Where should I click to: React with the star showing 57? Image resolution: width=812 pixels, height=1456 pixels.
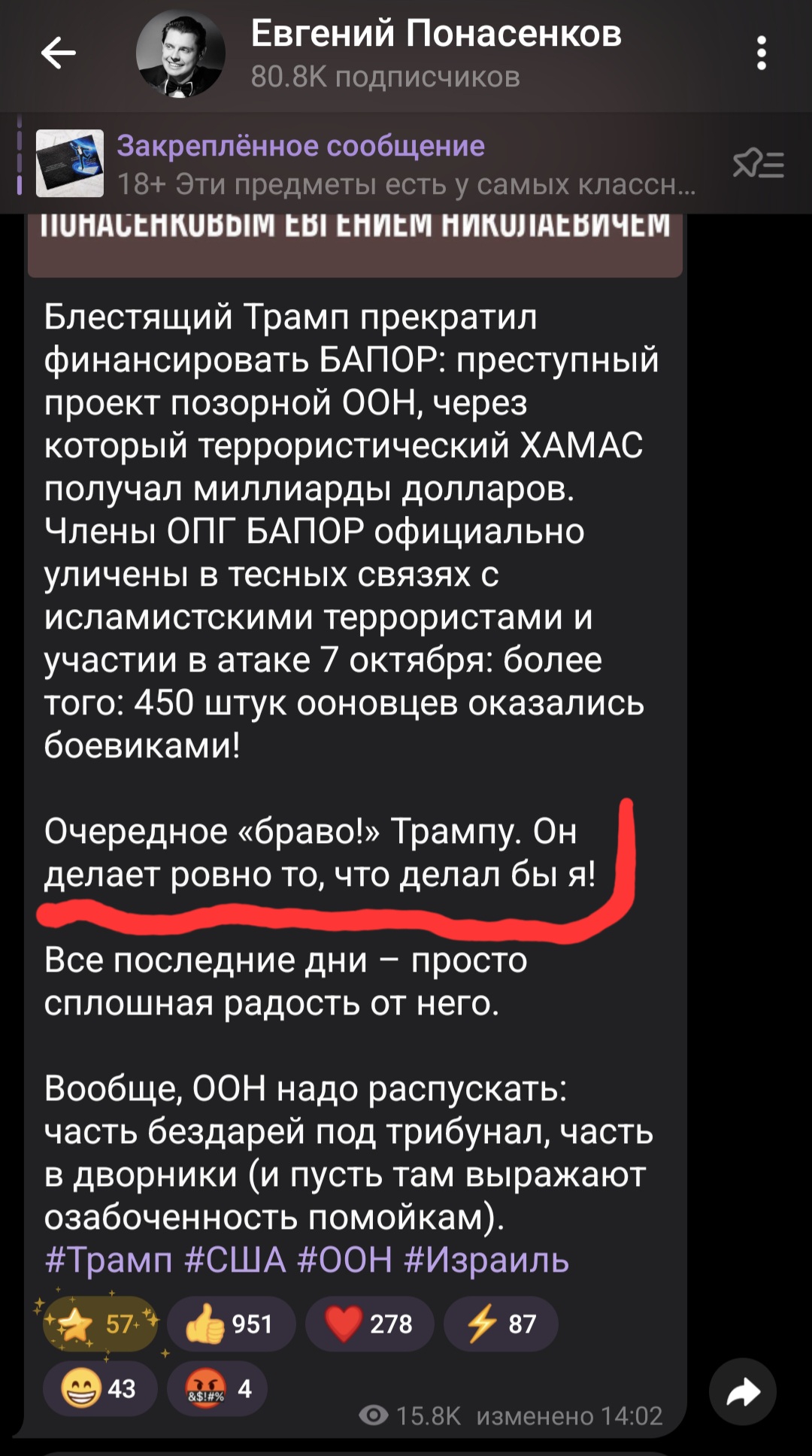[101, 1324]
